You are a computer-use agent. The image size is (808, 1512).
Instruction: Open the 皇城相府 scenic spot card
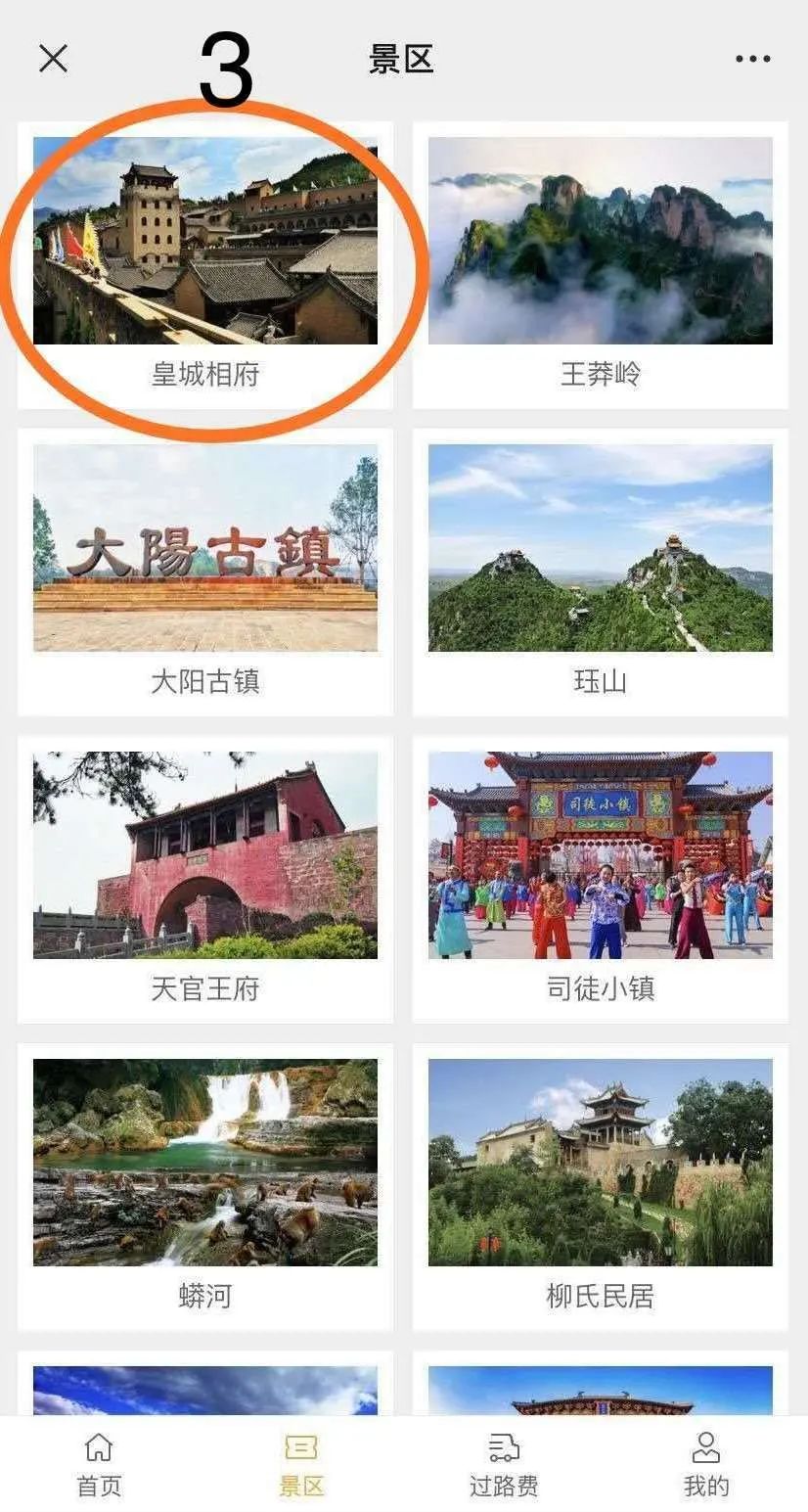pos(205,264)
